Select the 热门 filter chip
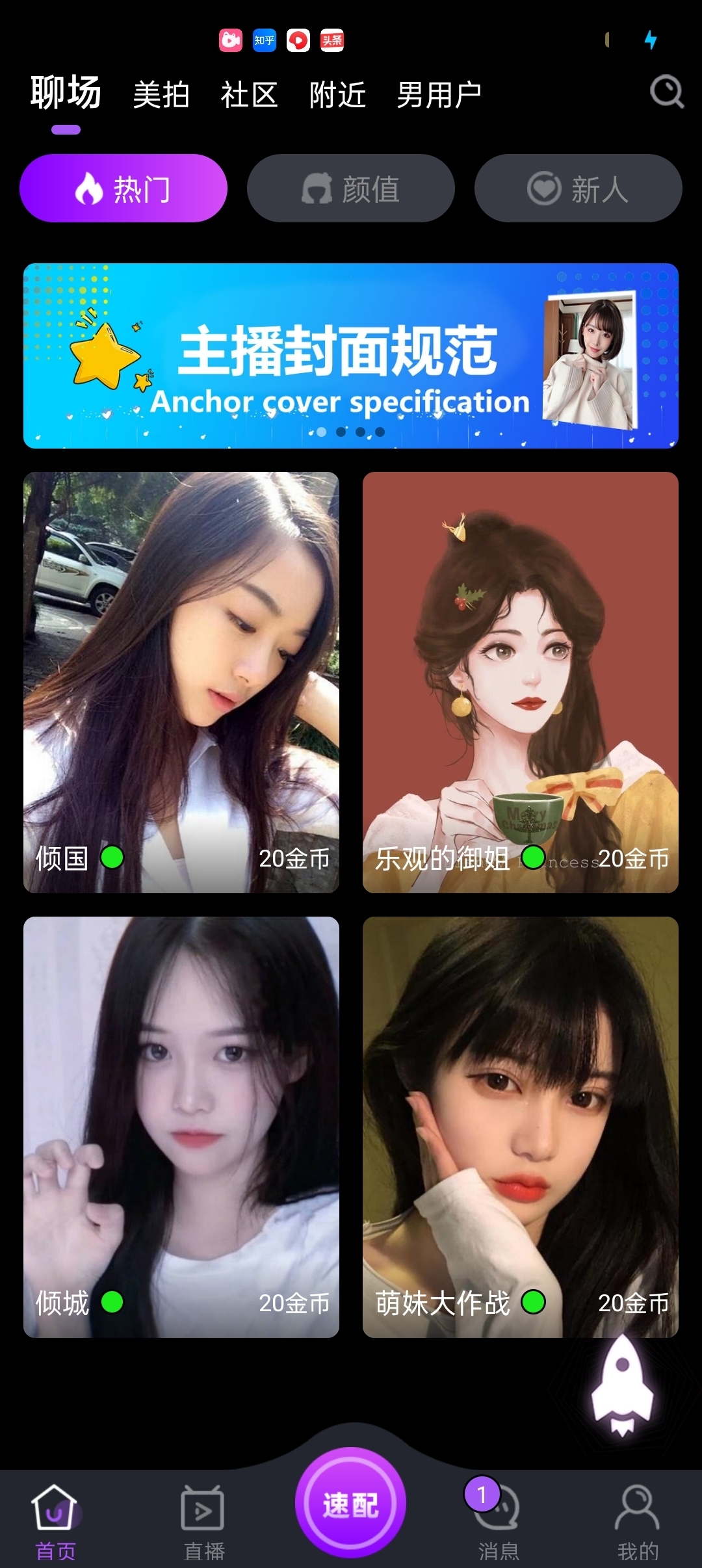 pos(123,189)
